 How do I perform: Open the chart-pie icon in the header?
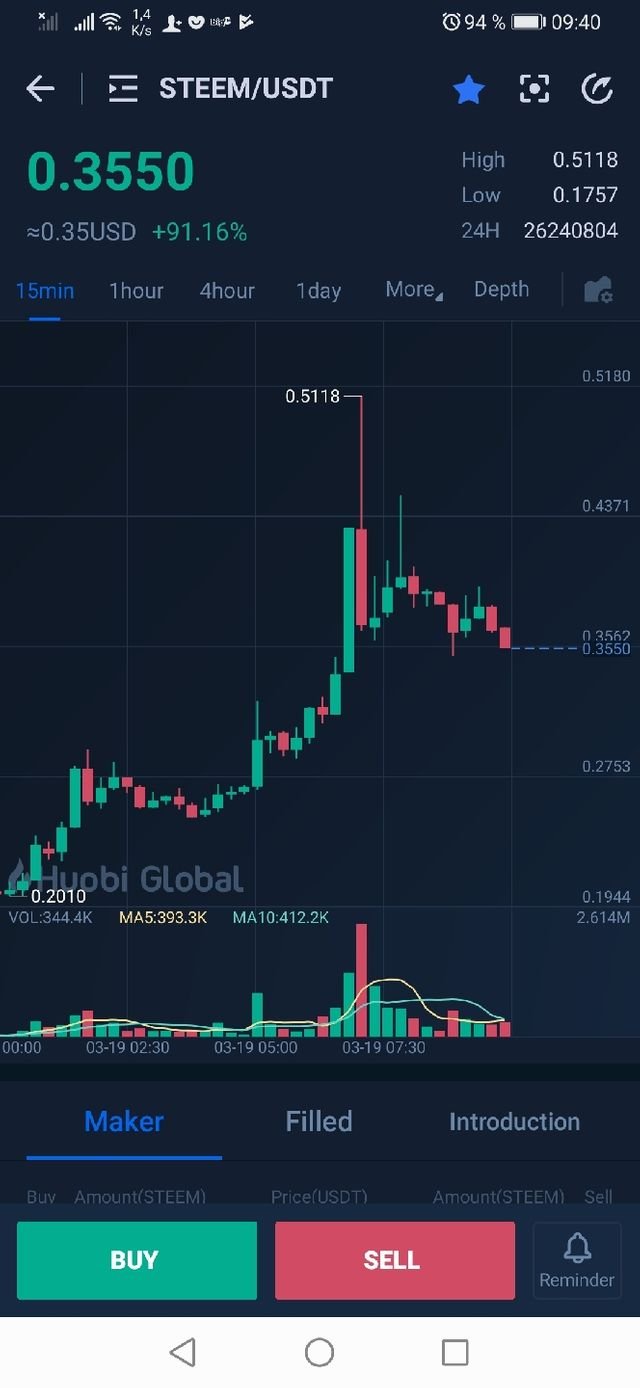[x=597, y=90]
